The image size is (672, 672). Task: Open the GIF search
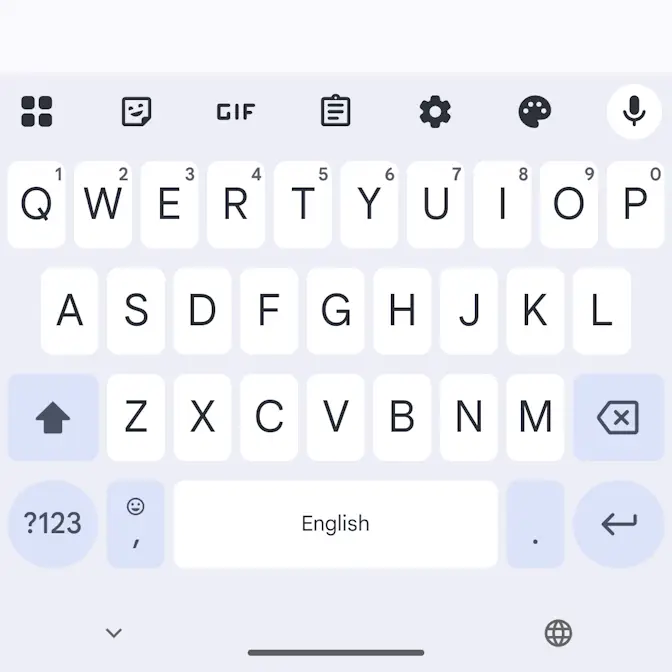click(236, 111)
